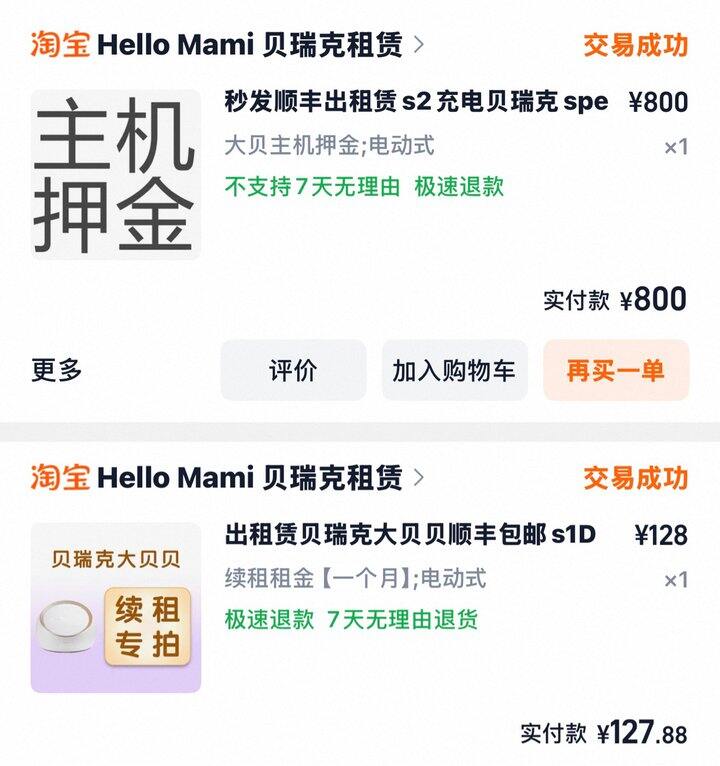View the order titled 秒发顺丰出租赁 s2
720x766 pixels.
pos(415,102)
